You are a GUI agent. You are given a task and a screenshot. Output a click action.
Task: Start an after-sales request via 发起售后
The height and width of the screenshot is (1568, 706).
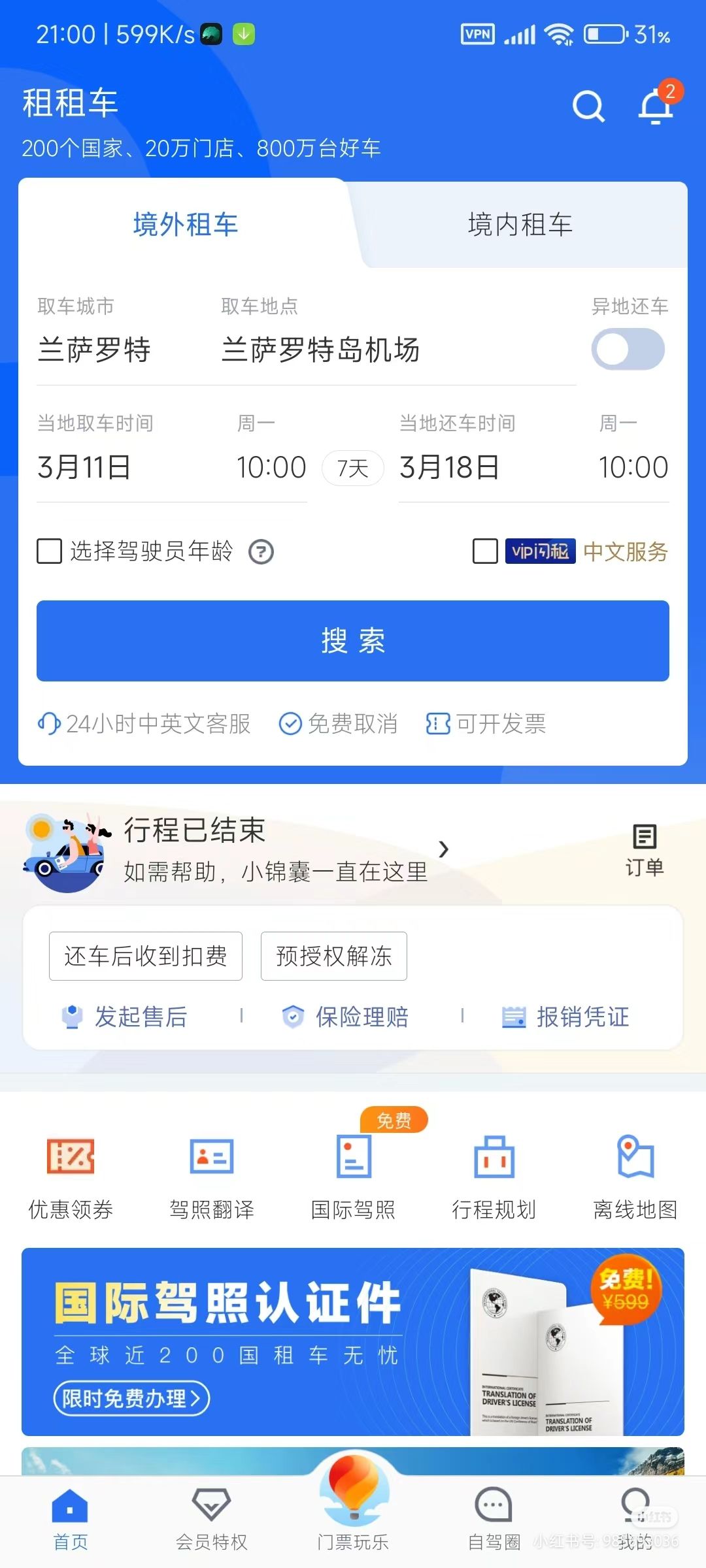[x=126, y=1017]
